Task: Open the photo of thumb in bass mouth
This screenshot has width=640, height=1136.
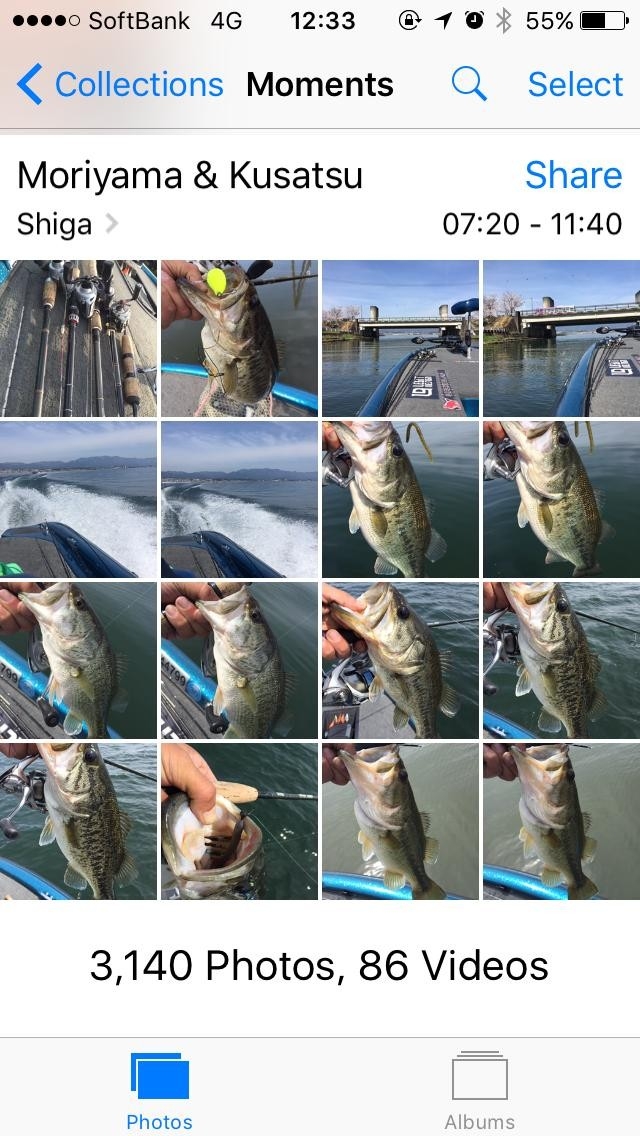Action: pos(240,821)
